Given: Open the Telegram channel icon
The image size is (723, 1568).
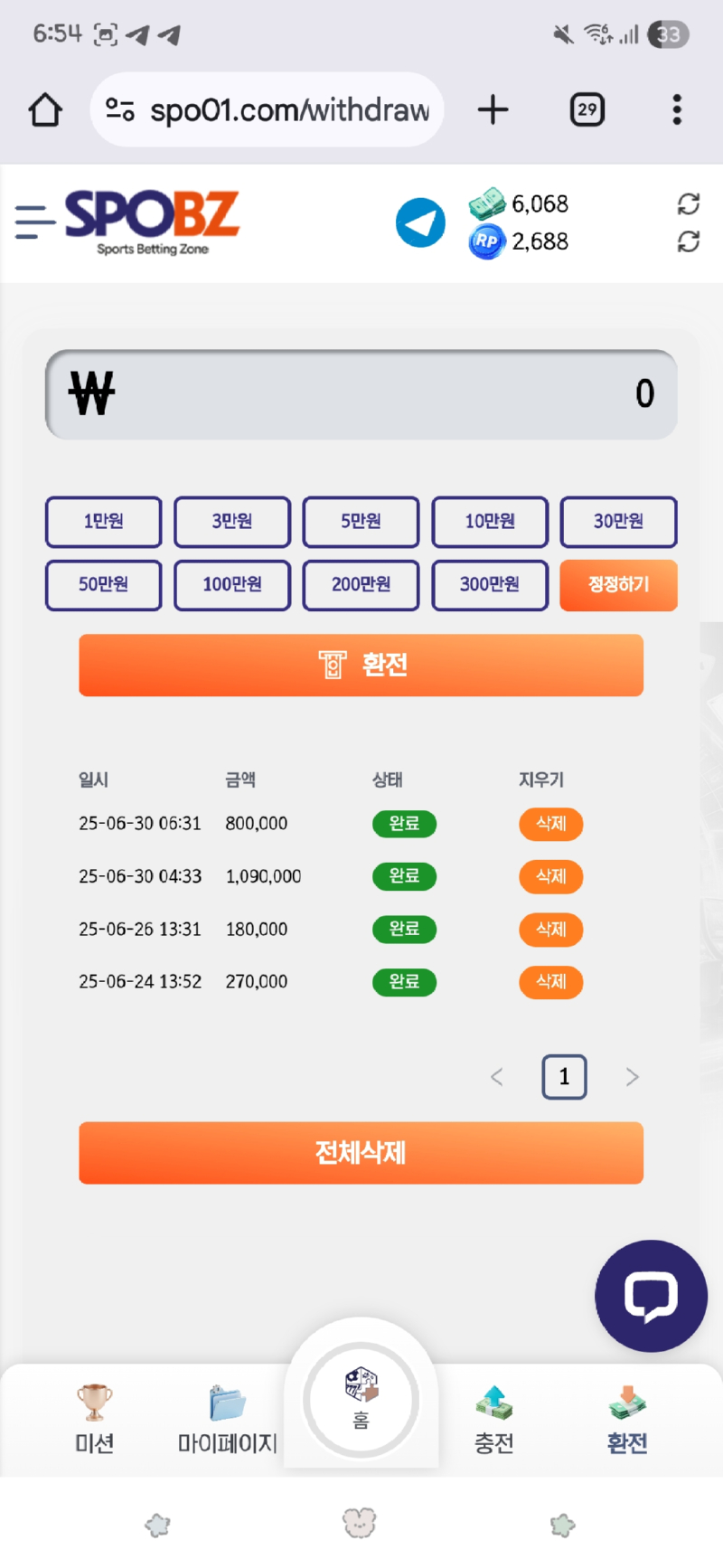Looking at the screenshot, I should tap(420, 222).
